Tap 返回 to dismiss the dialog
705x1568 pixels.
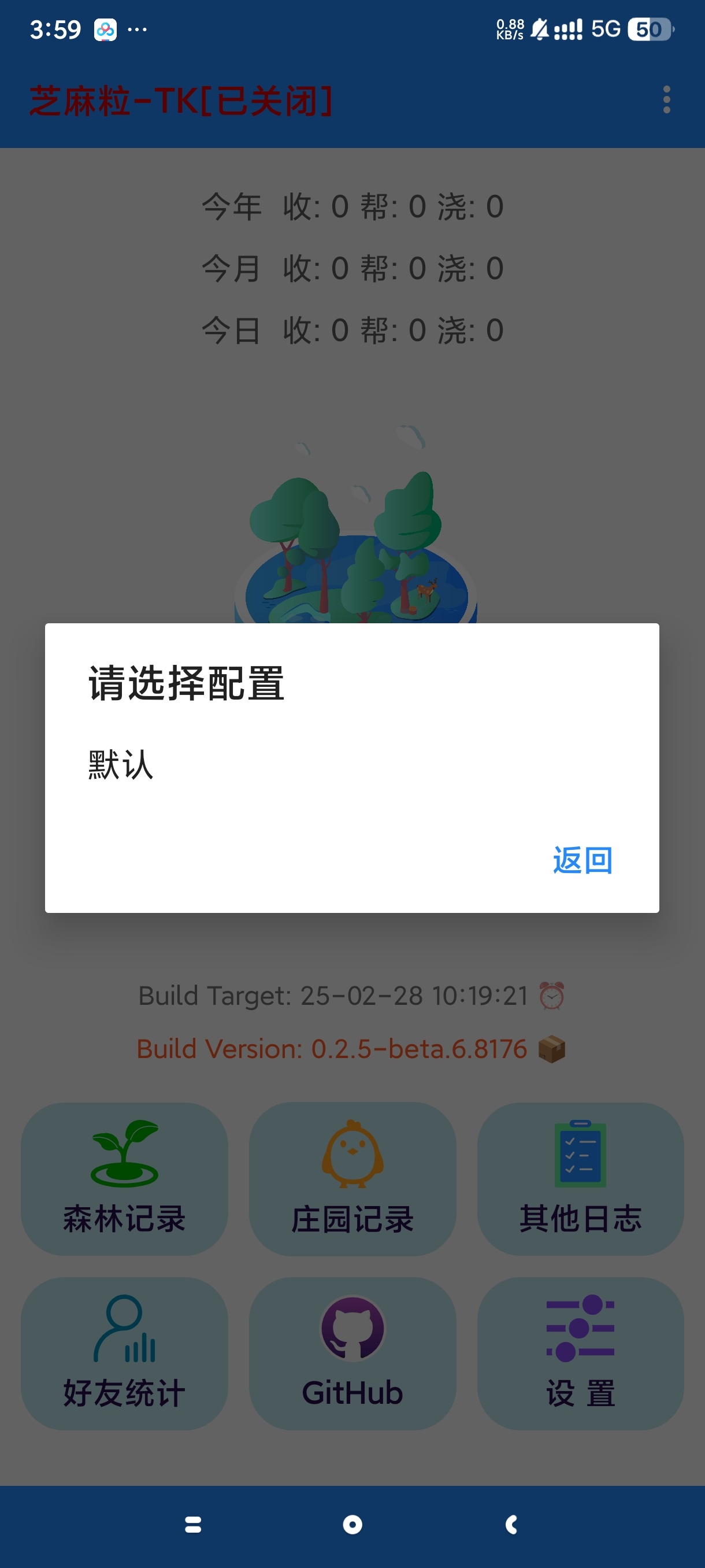point(581,860)
